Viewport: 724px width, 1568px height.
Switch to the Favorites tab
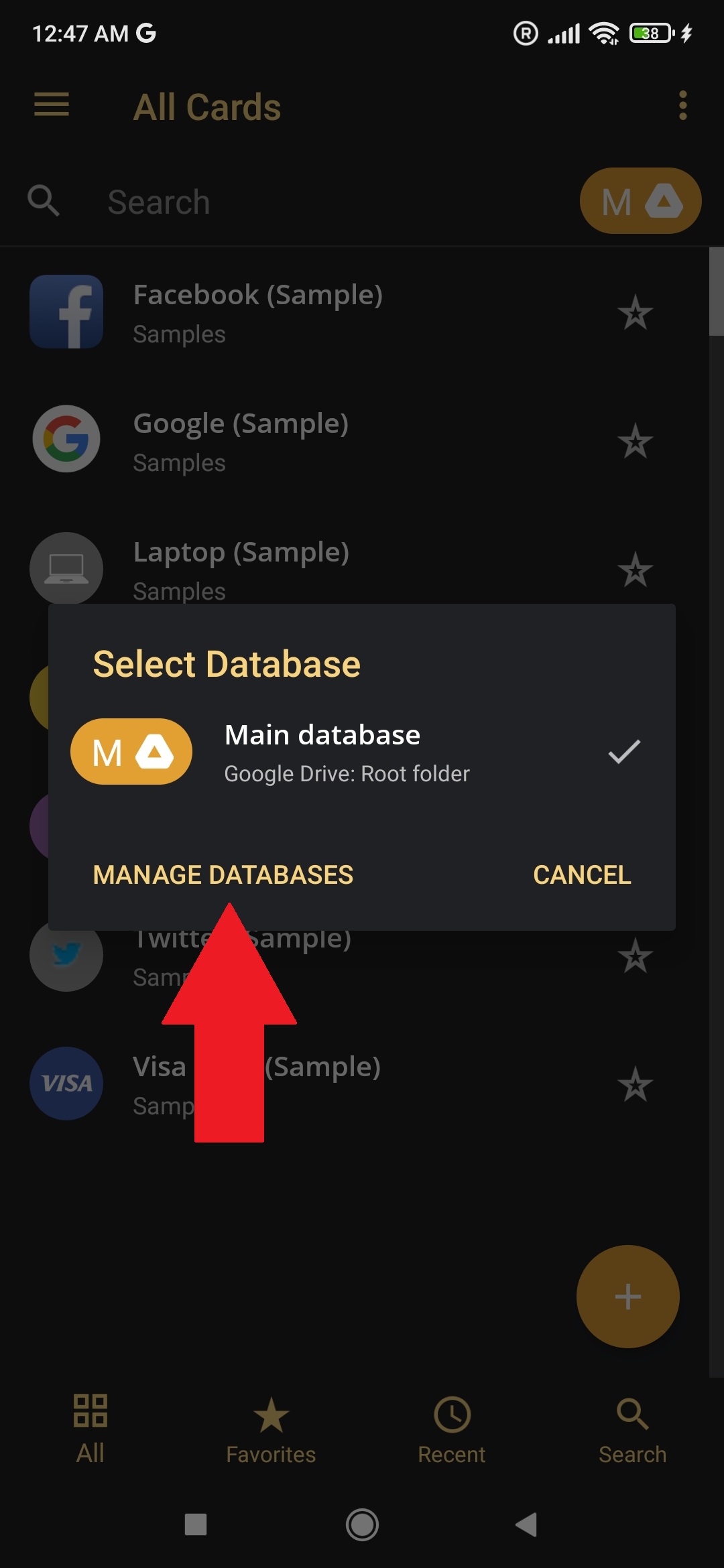click(x=271, y=1429)
